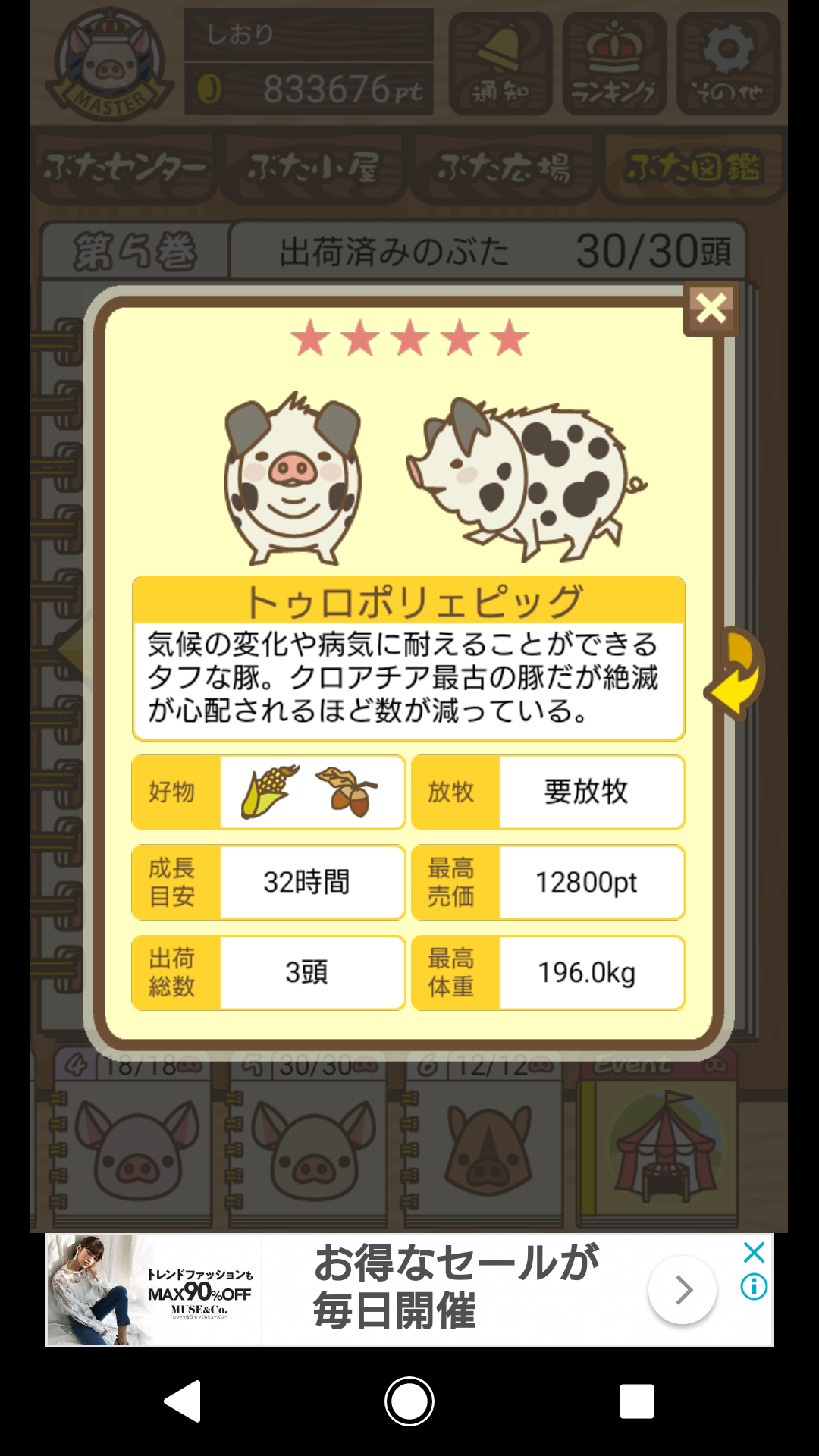Open the sale advertisement banner arrow
This screenshot has width=819, height=1456.
pyautogui.click(x=682, y=1289)
